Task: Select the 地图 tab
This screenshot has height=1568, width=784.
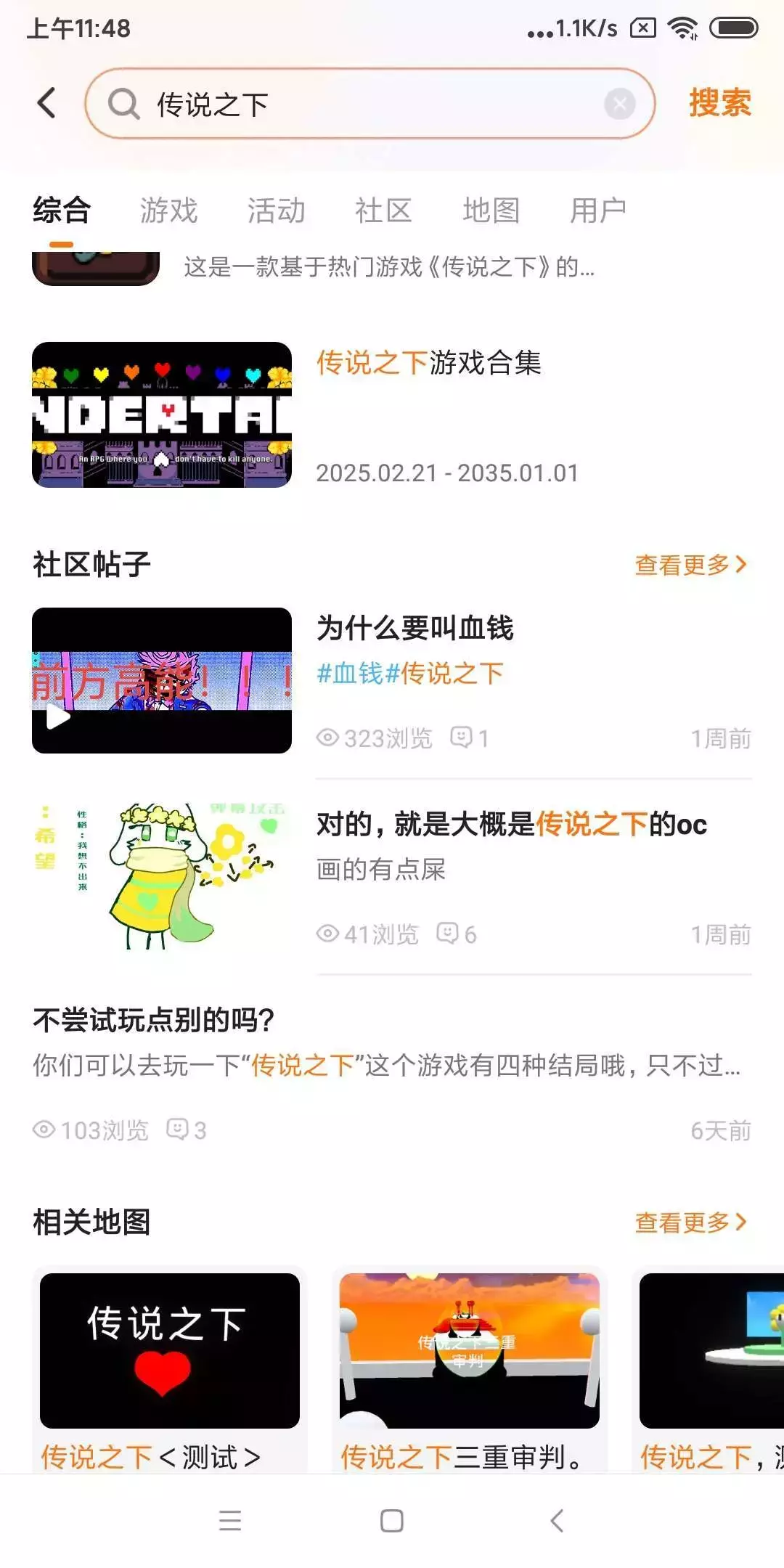Action: tap(491, 211)
